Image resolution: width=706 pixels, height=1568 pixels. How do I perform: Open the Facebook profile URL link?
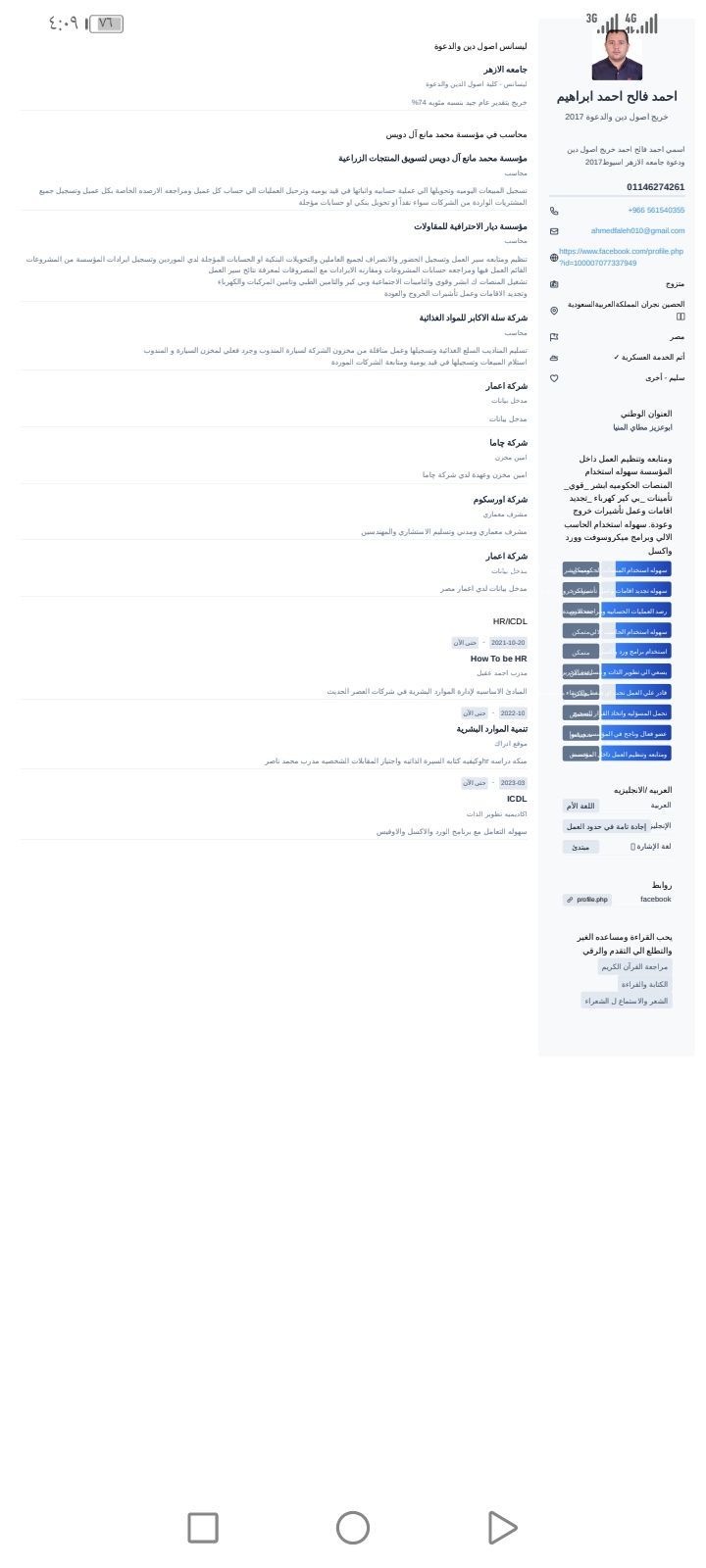point(621,257)
